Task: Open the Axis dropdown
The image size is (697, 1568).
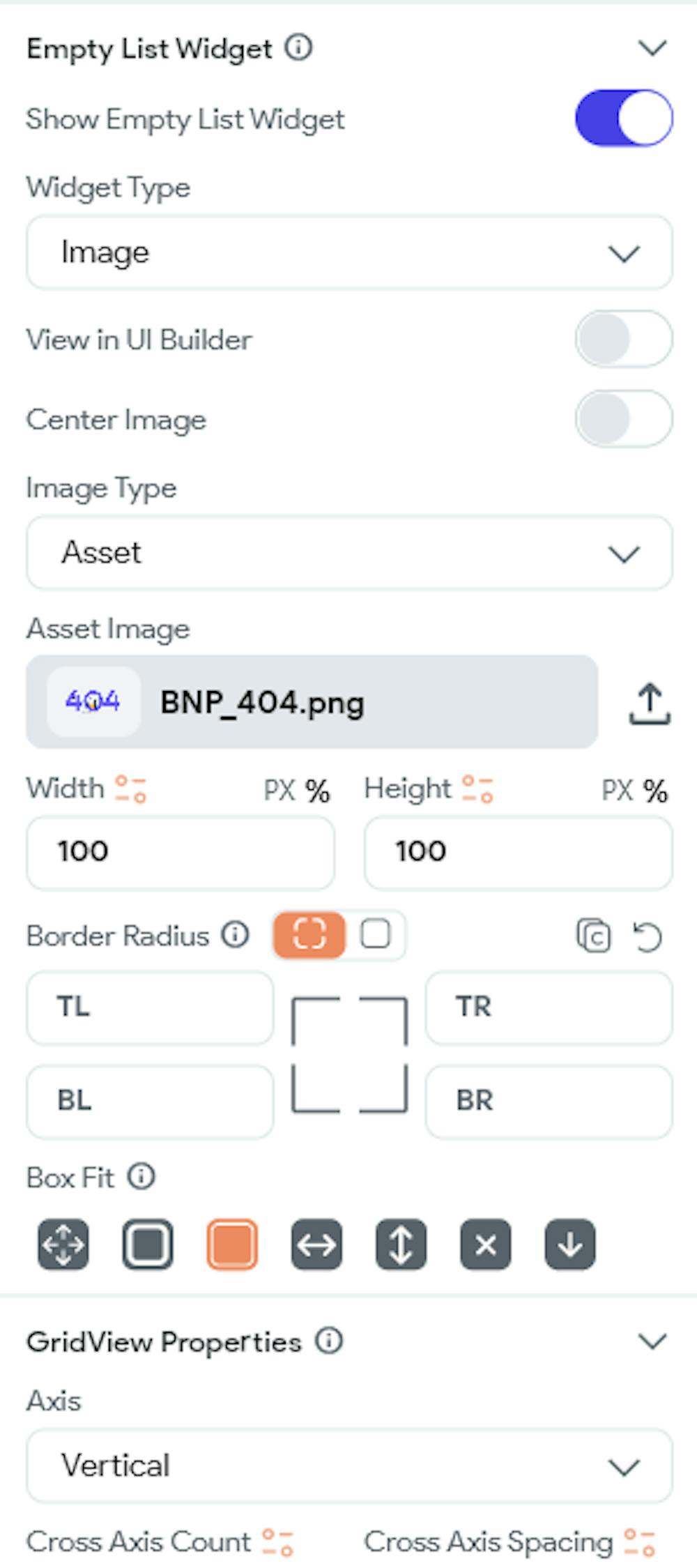Action: pos(348,1466)
